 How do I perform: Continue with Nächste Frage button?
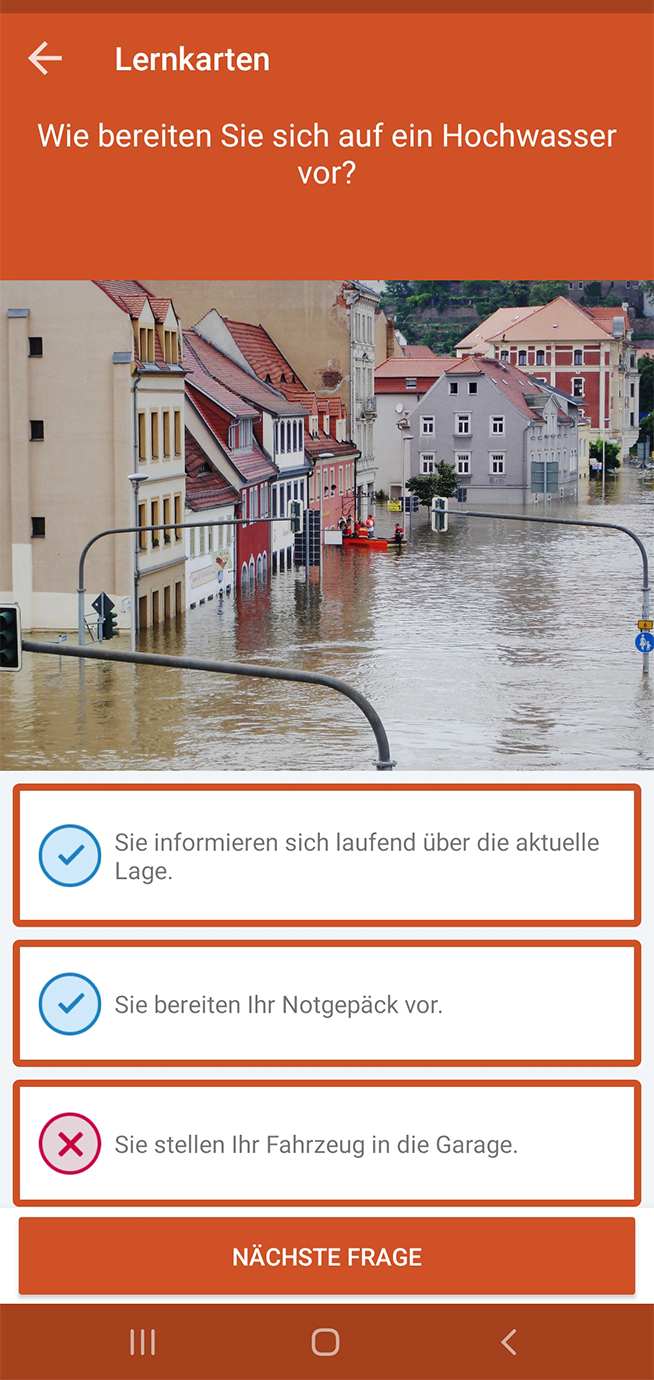[x=326, y=1257]
